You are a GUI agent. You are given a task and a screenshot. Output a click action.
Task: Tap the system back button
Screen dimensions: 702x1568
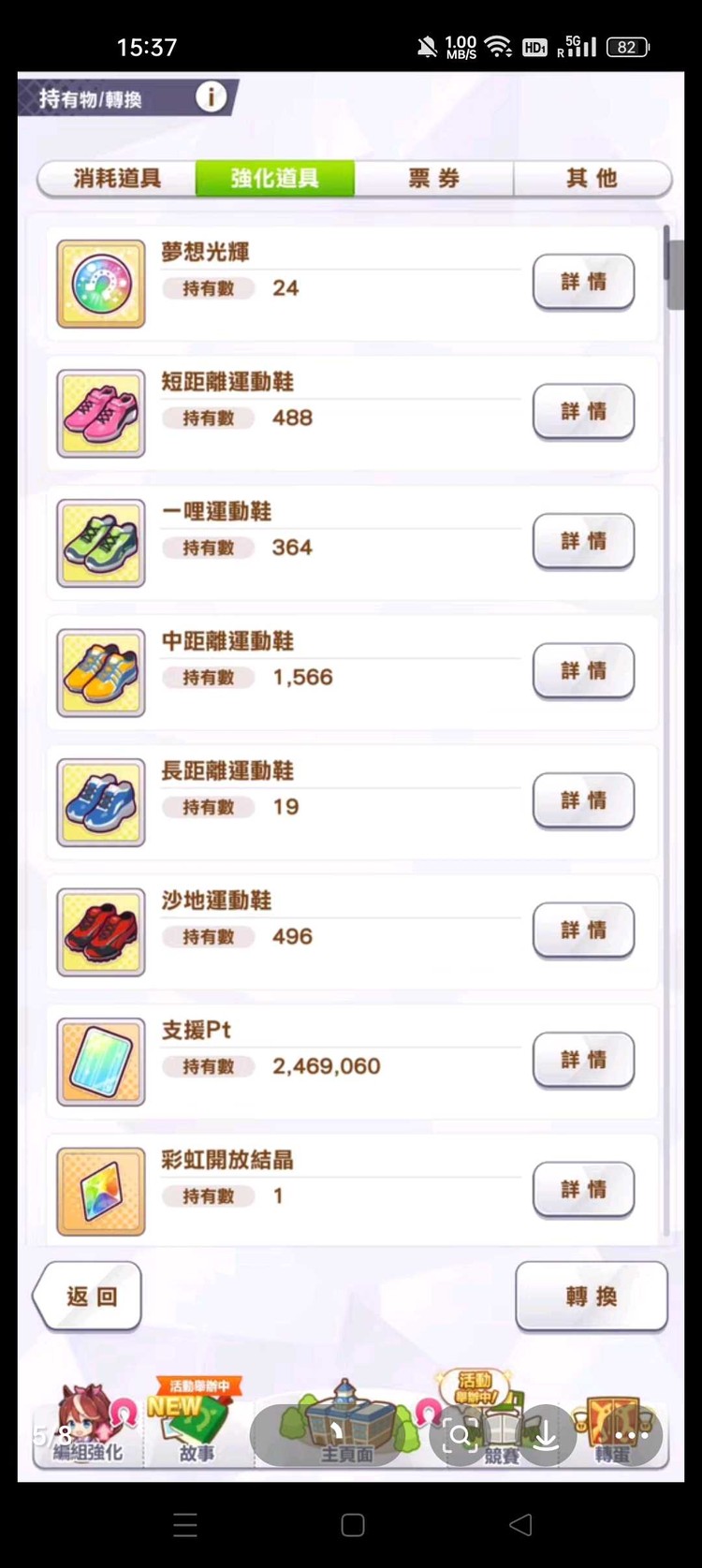(x=520, y=1525)
